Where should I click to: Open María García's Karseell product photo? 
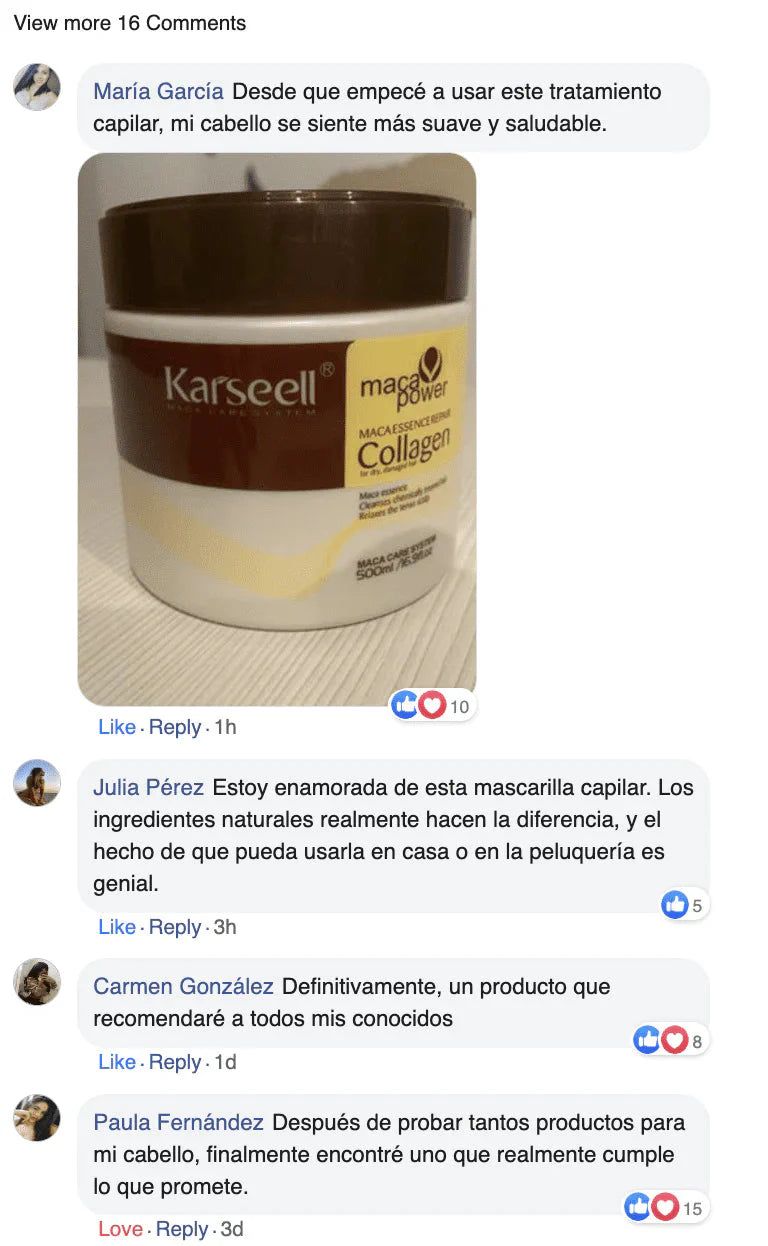(x=277, y=429)
